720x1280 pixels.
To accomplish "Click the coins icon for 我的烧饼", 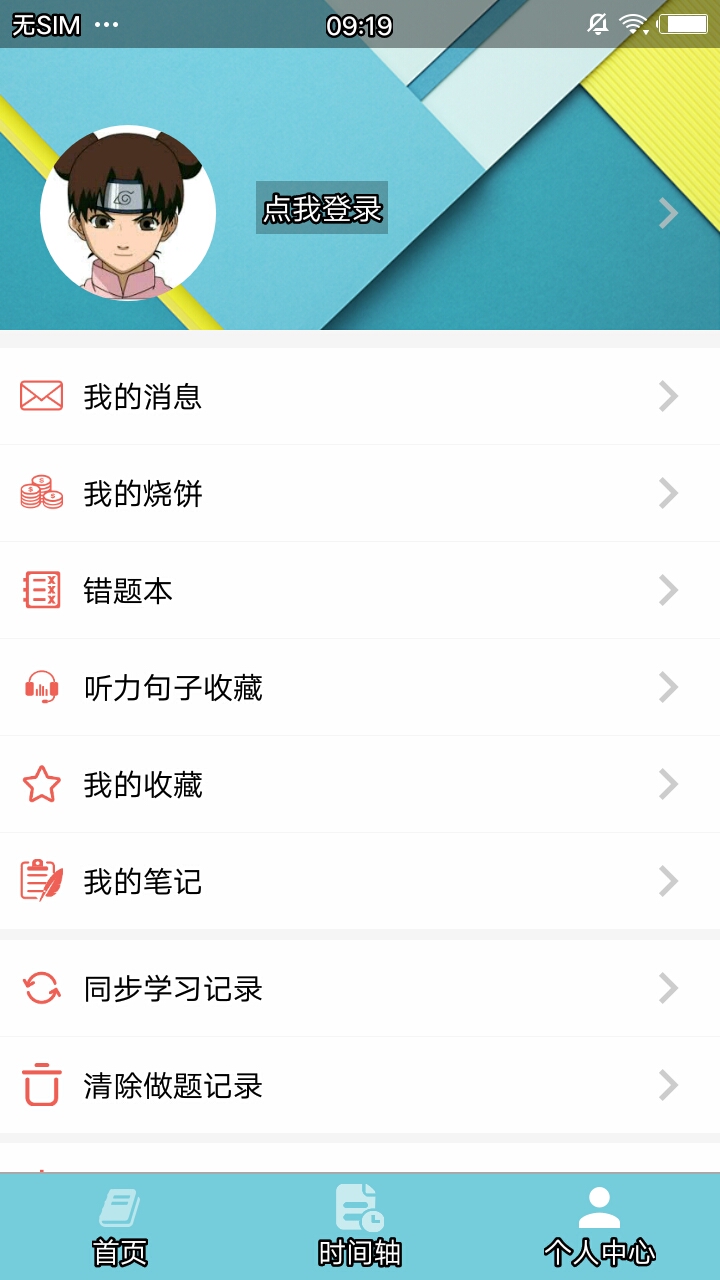I will pos(41,493).
